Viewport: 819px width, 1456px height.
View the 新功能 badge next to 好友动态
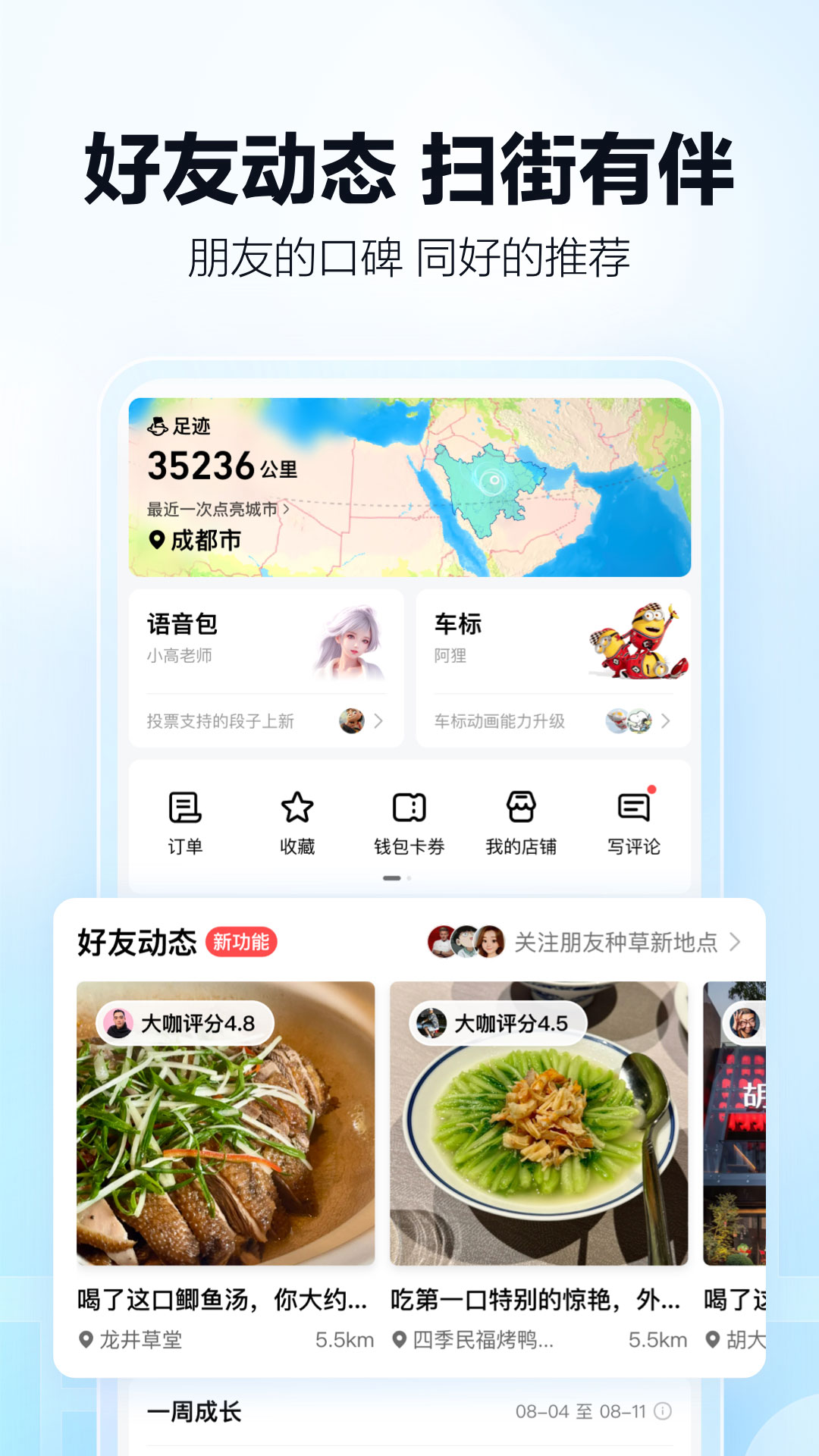coord(240,943)
